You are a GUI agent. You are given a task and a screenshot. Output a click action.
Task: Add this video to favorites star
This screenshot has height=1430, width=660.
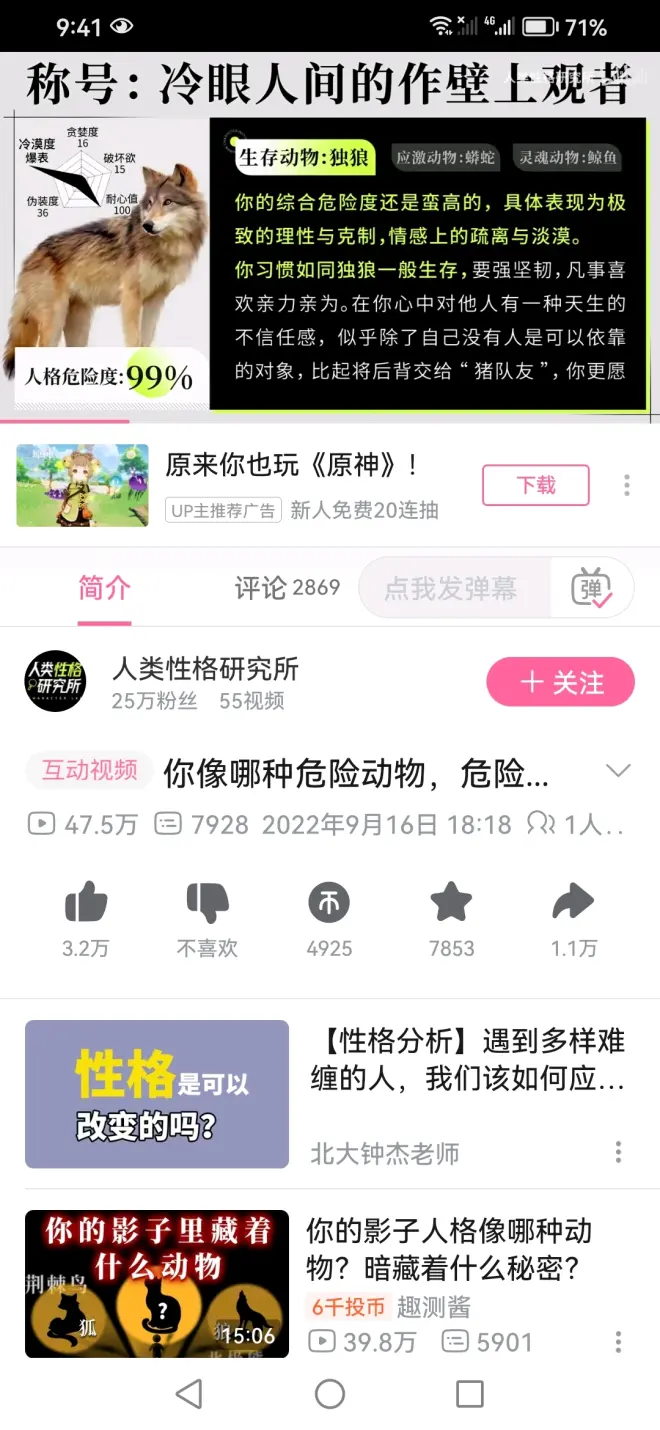pyautogui.click(x=451, y=903)
